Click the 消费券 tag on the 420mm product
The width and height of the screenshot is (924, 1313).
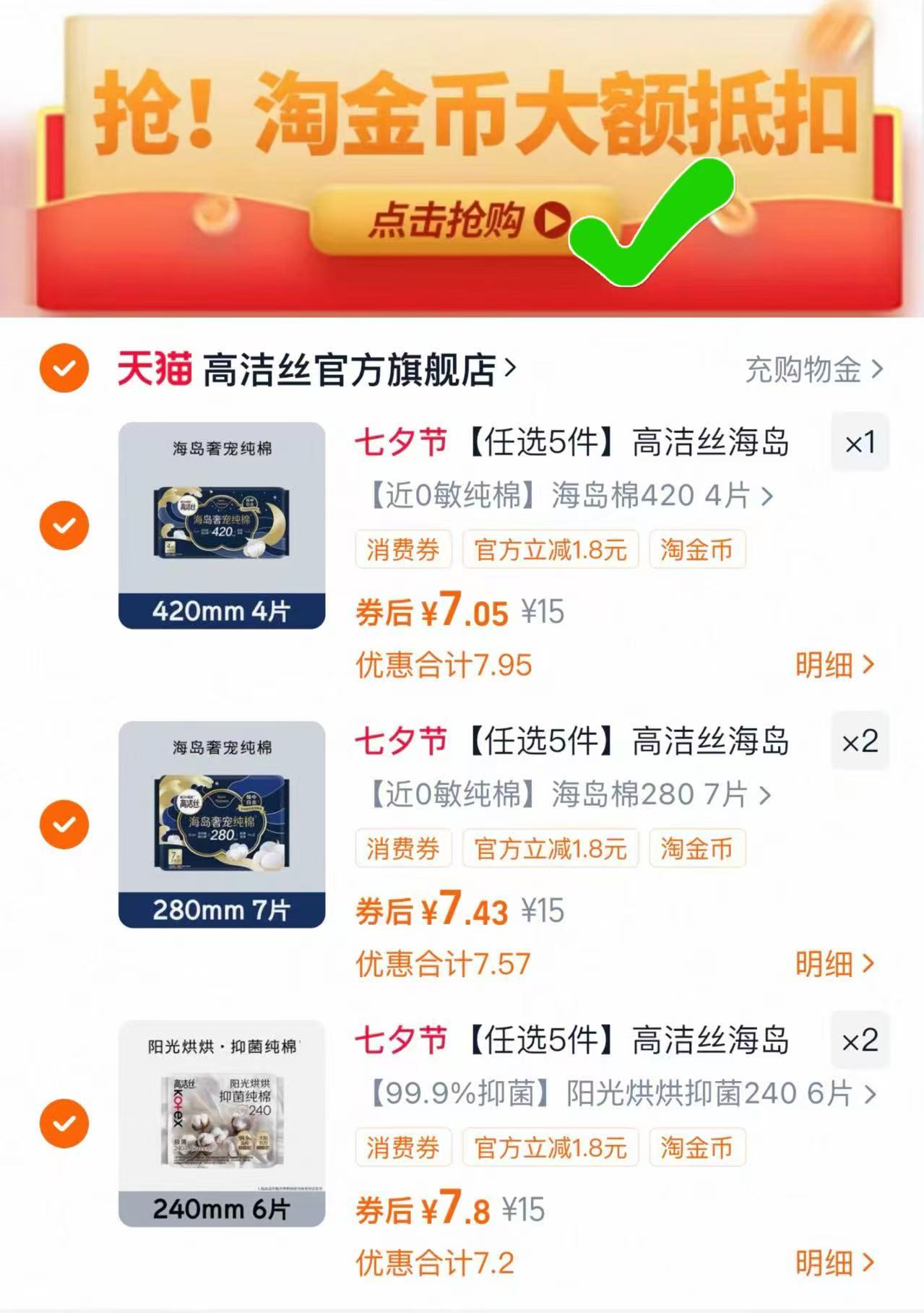click(402, 549)
